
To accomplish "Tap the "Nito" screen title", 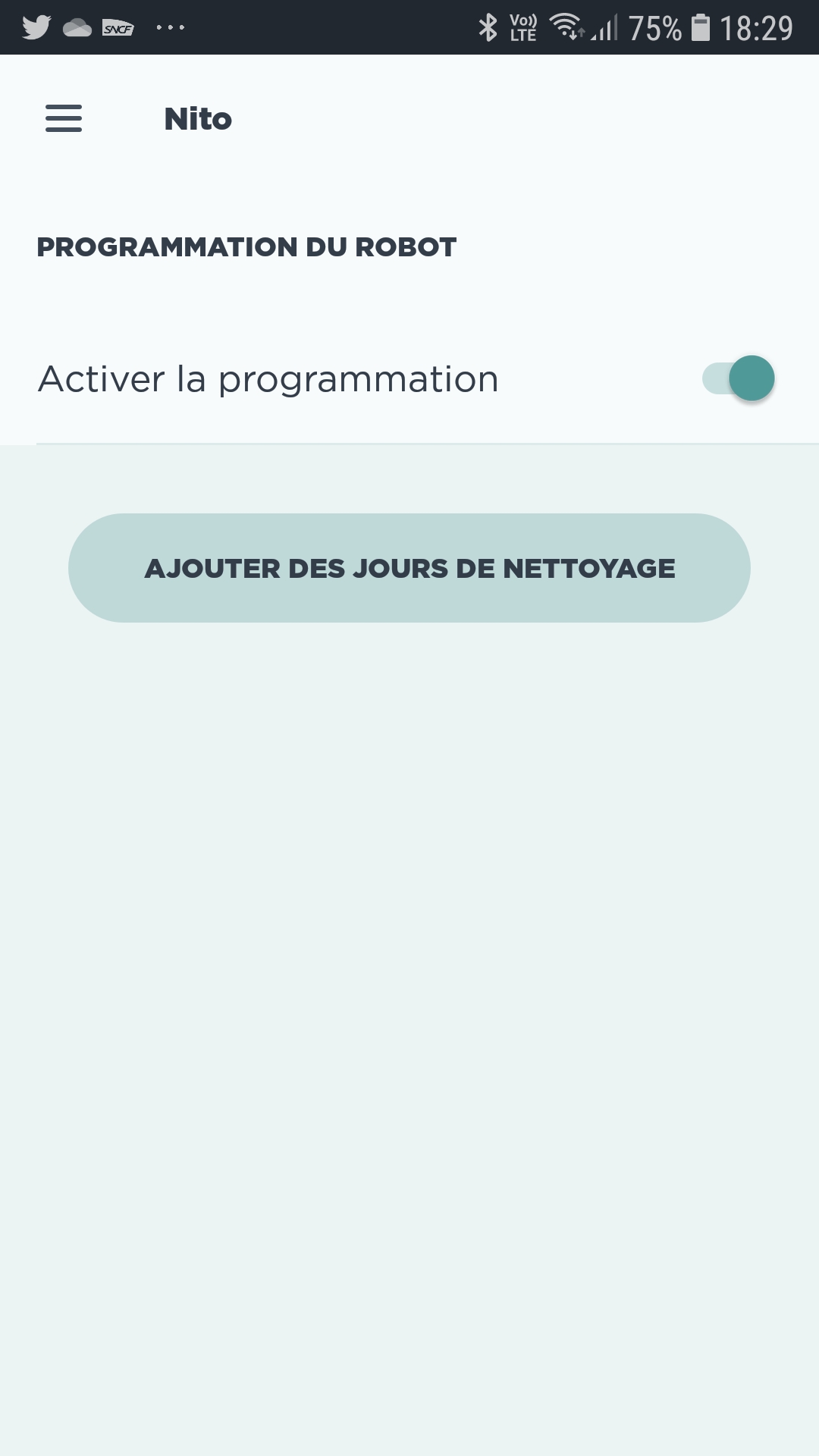I will (x=197, y=119).
